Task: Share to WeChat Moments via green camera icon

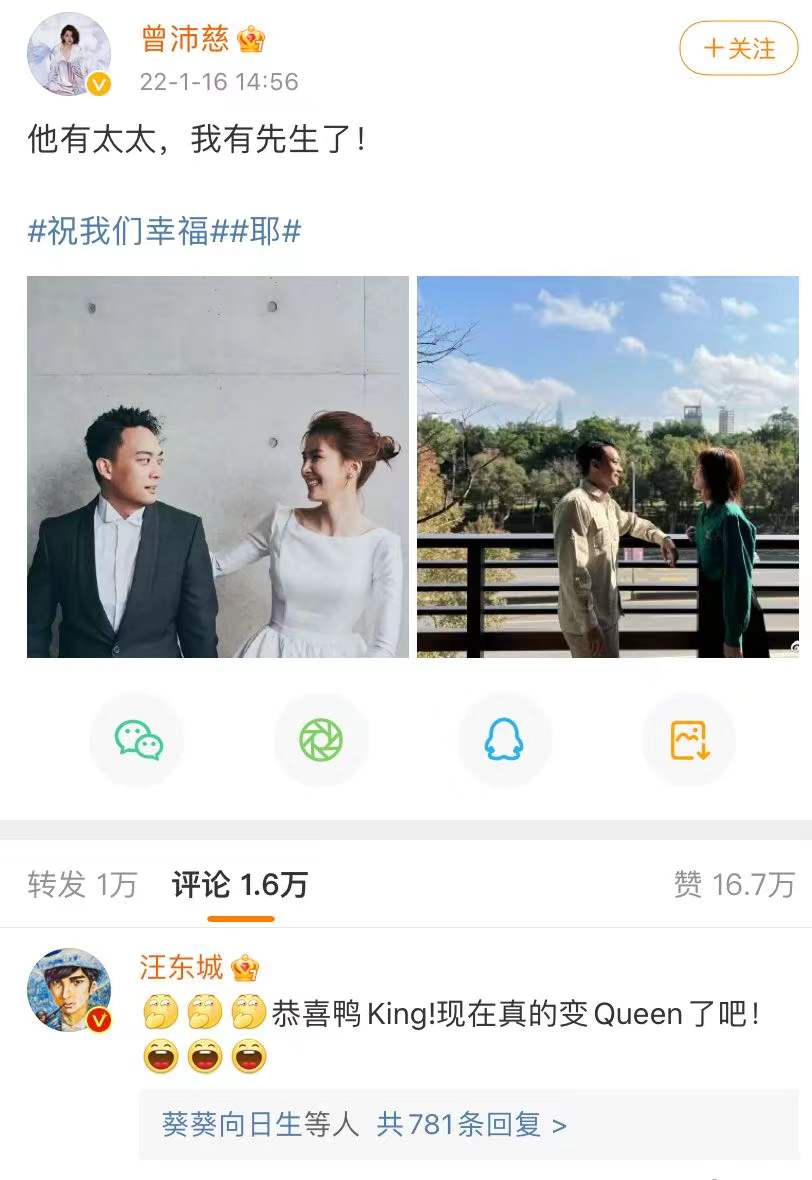Action: 321,741
